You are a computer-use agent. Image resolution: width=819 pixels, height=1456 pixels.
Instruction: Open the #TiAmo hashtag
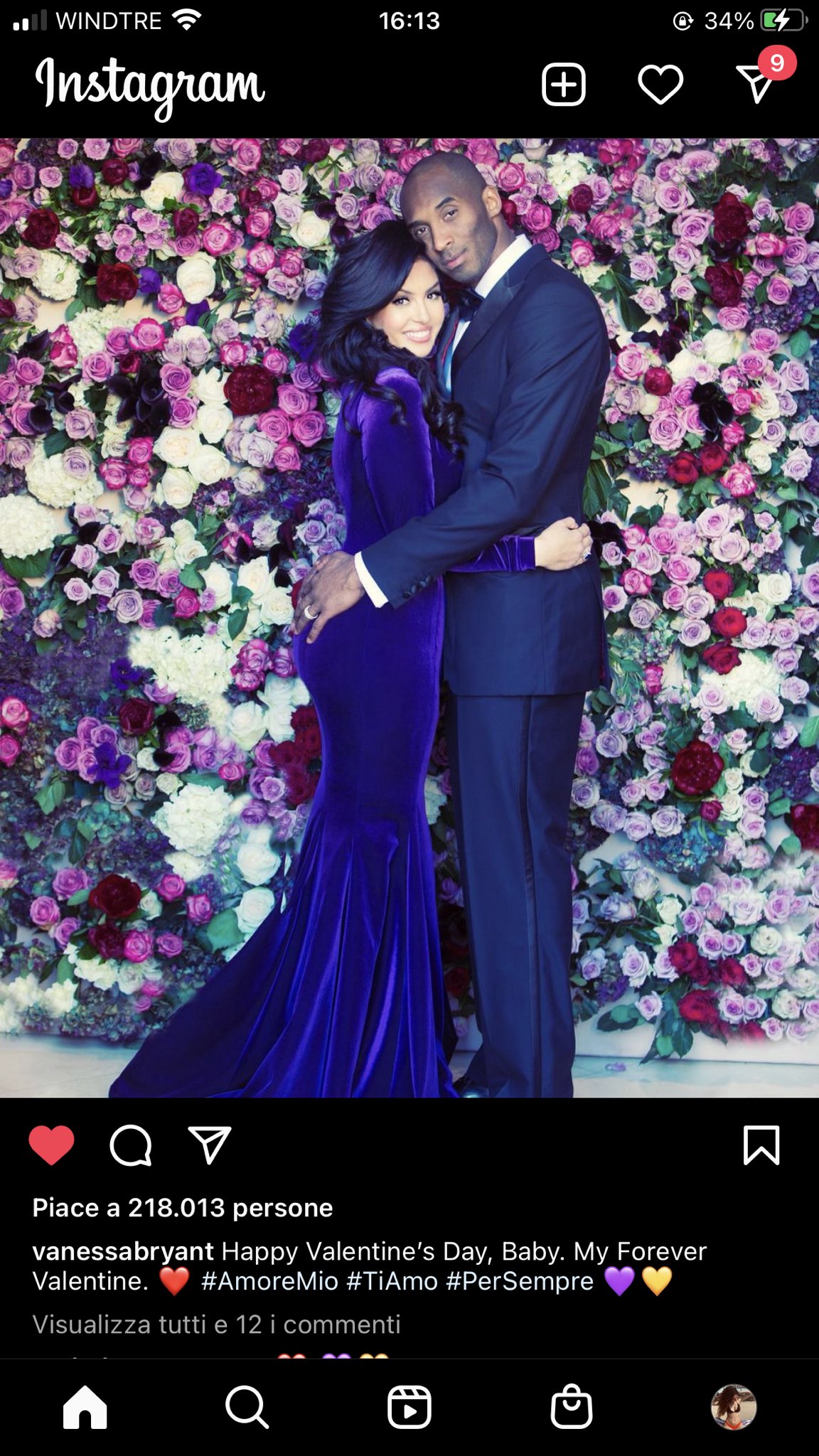coord(392,1281)
